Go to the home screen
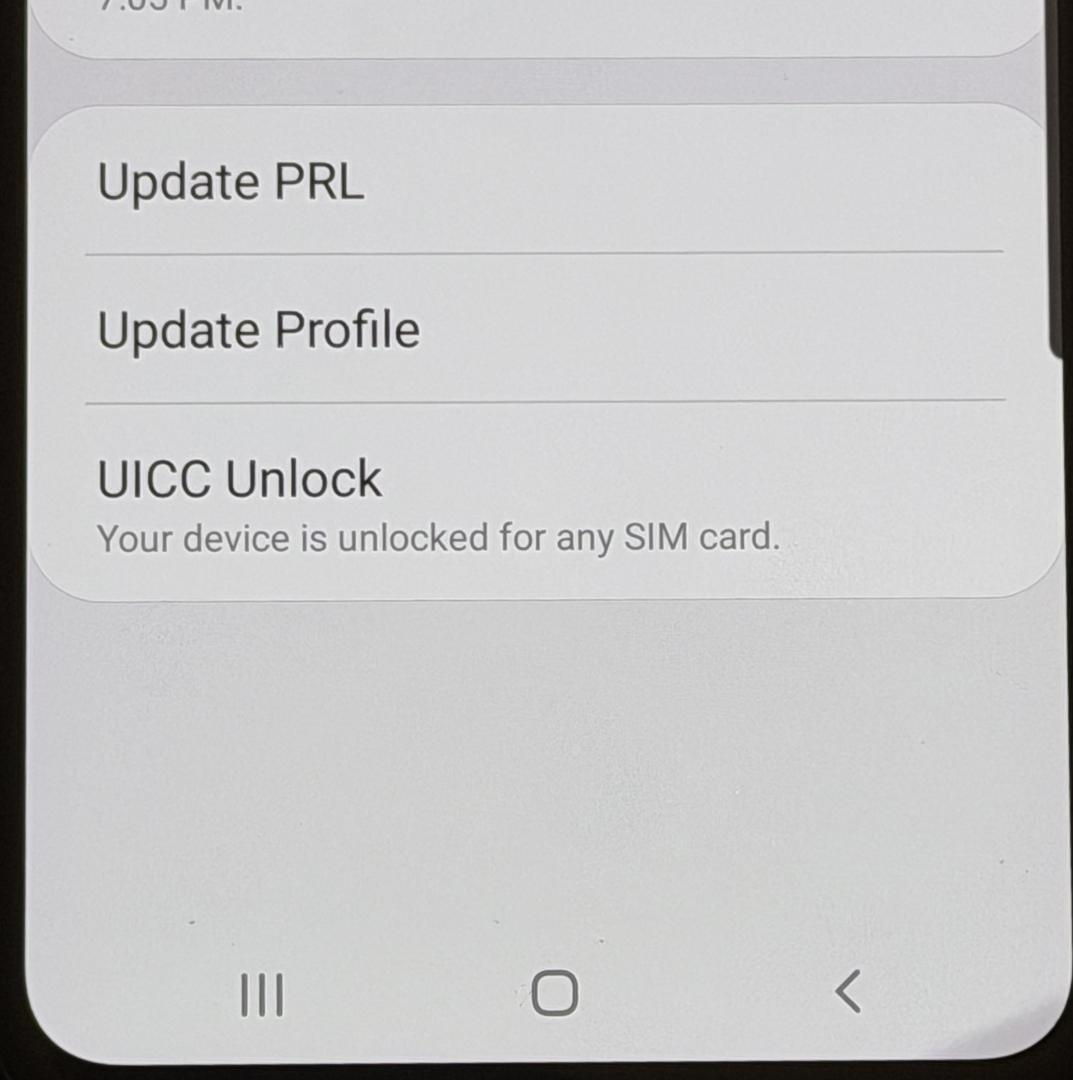 (x=554, y=993)
